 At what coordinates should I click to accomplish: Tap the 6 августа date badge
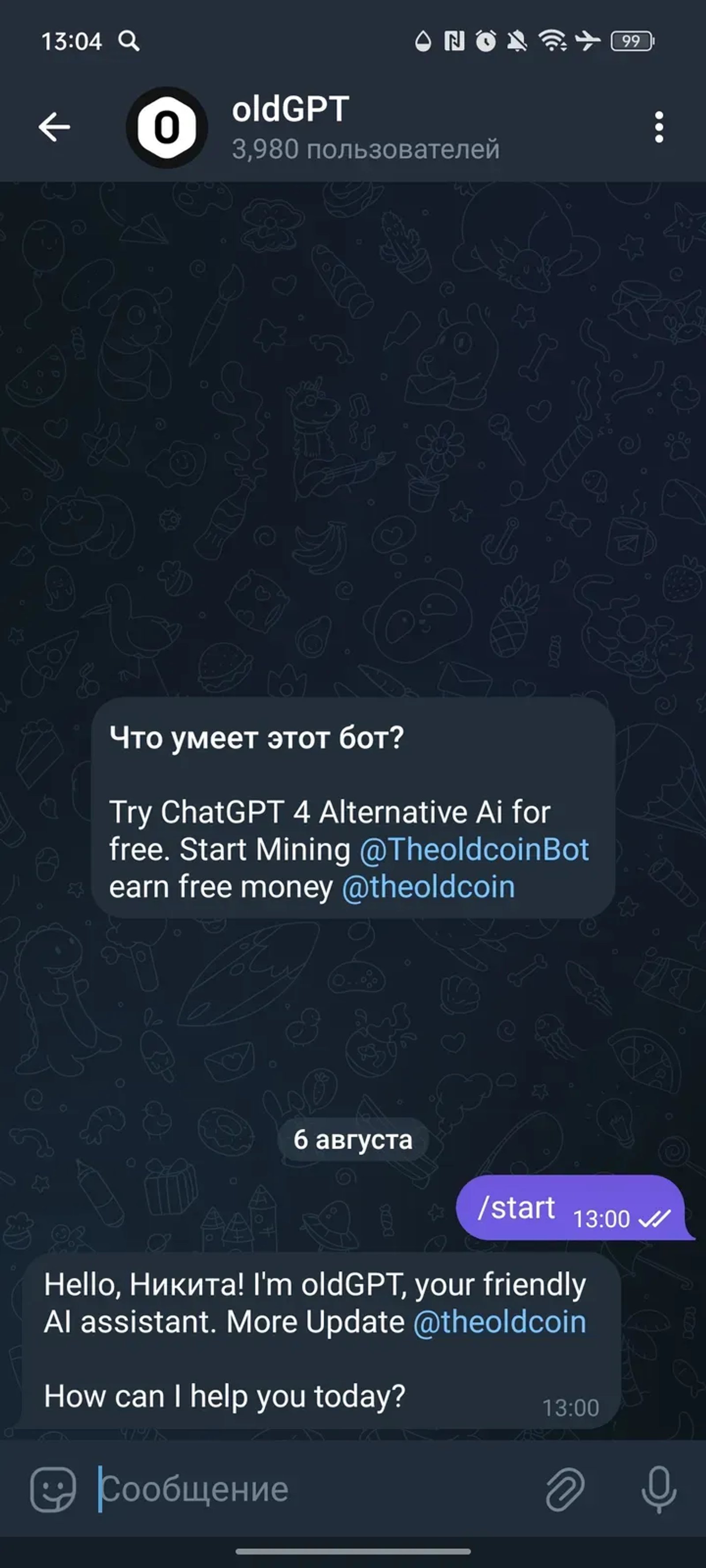coord(353,1139)
